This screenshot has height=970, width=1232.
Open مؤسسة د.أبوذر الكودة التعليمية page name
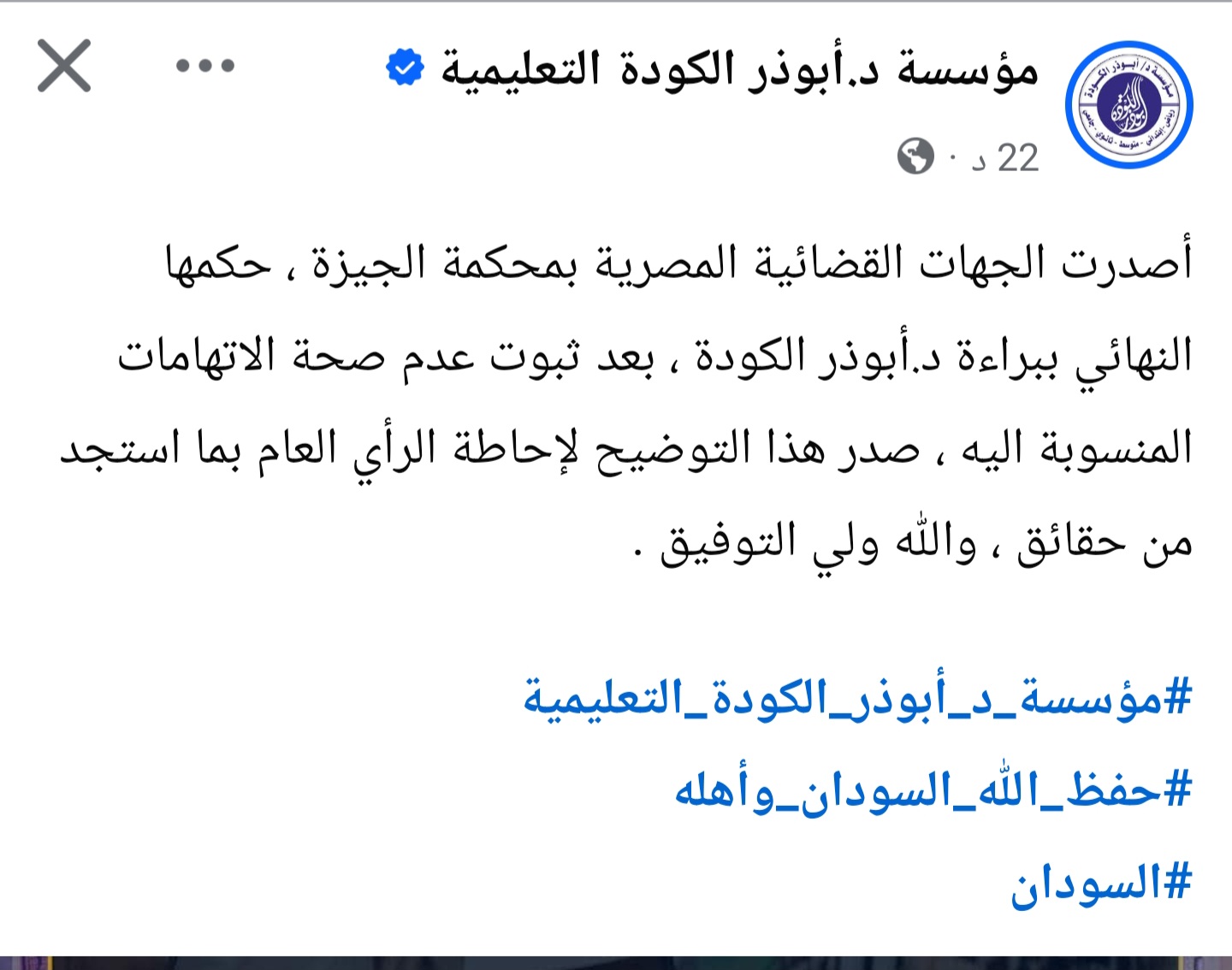739,69
